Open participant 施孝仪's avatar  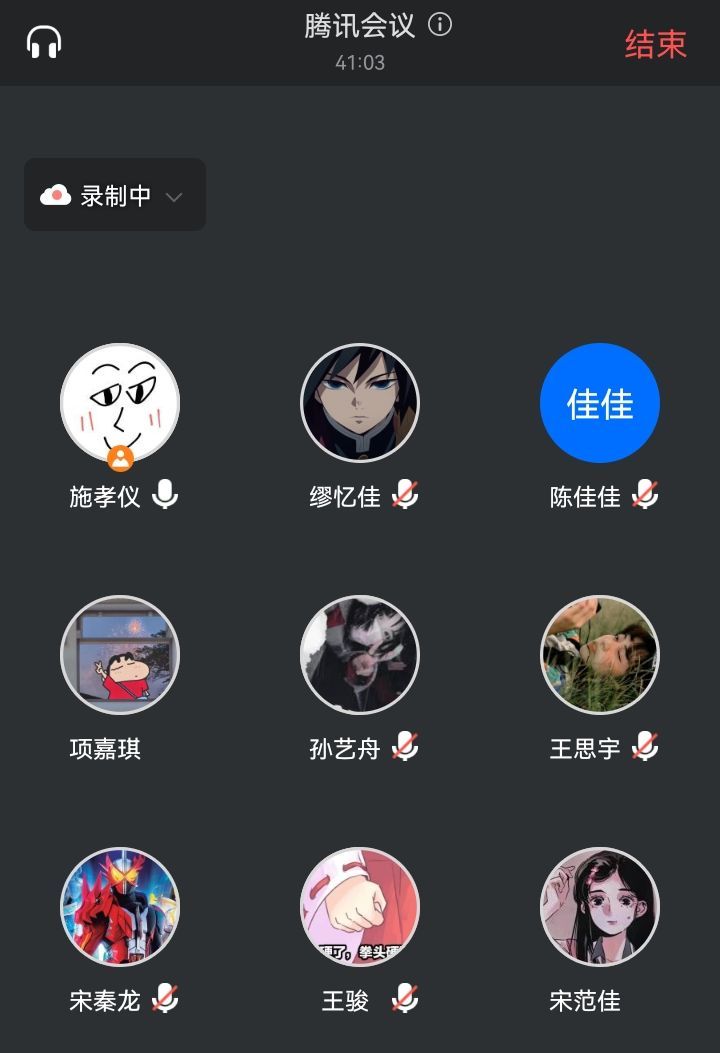(x=120, y=403)
